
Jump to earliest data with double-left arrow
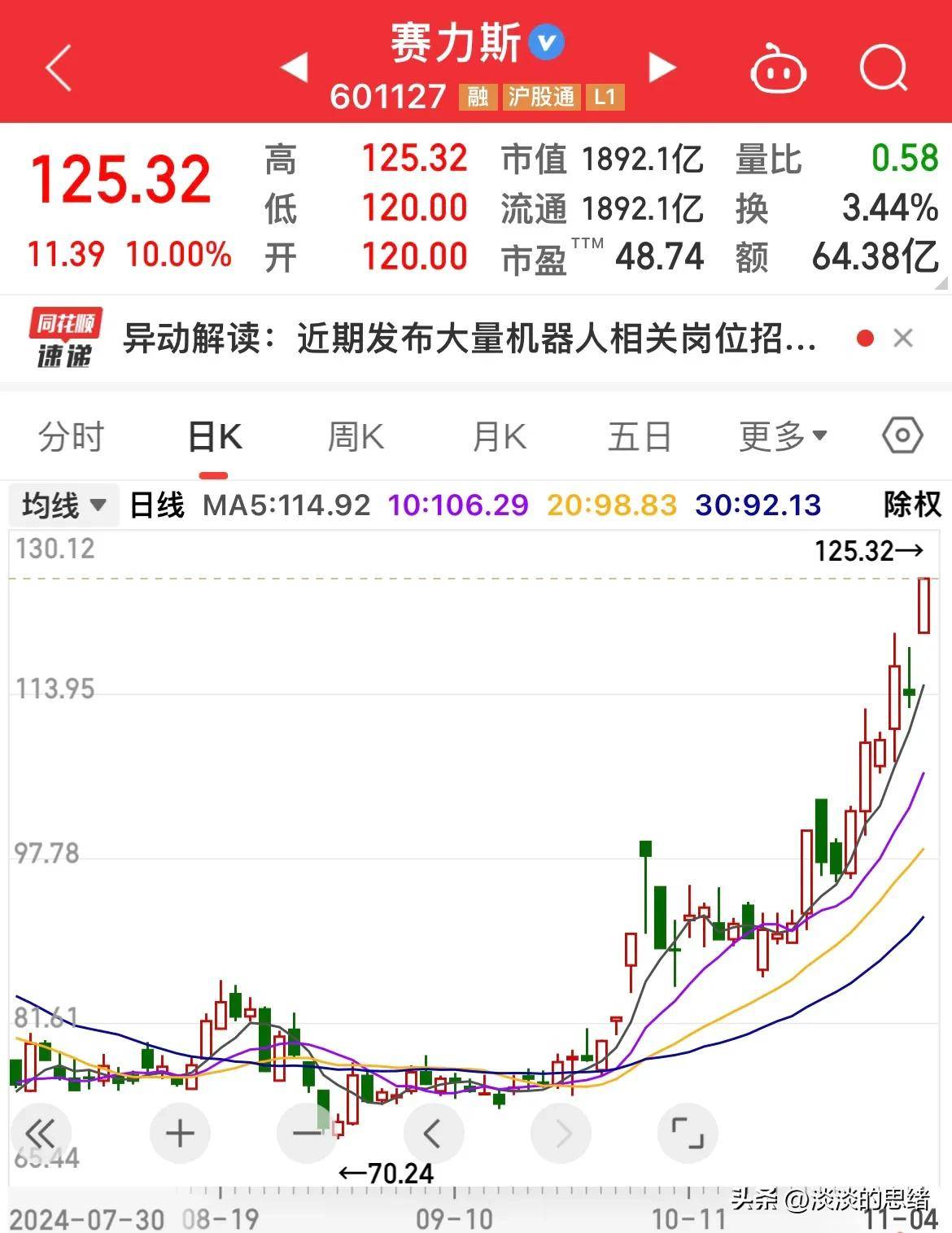(x=42, y=1132)
